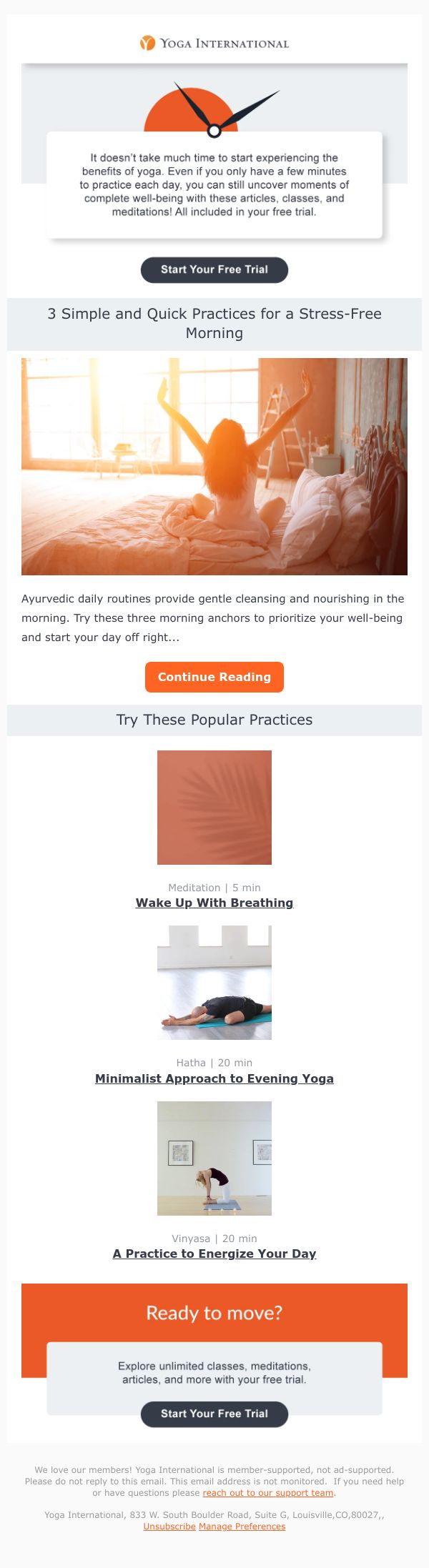
Task: Open Minimalist Approach to Evening Yoga link
Action: click(214, 1078)
